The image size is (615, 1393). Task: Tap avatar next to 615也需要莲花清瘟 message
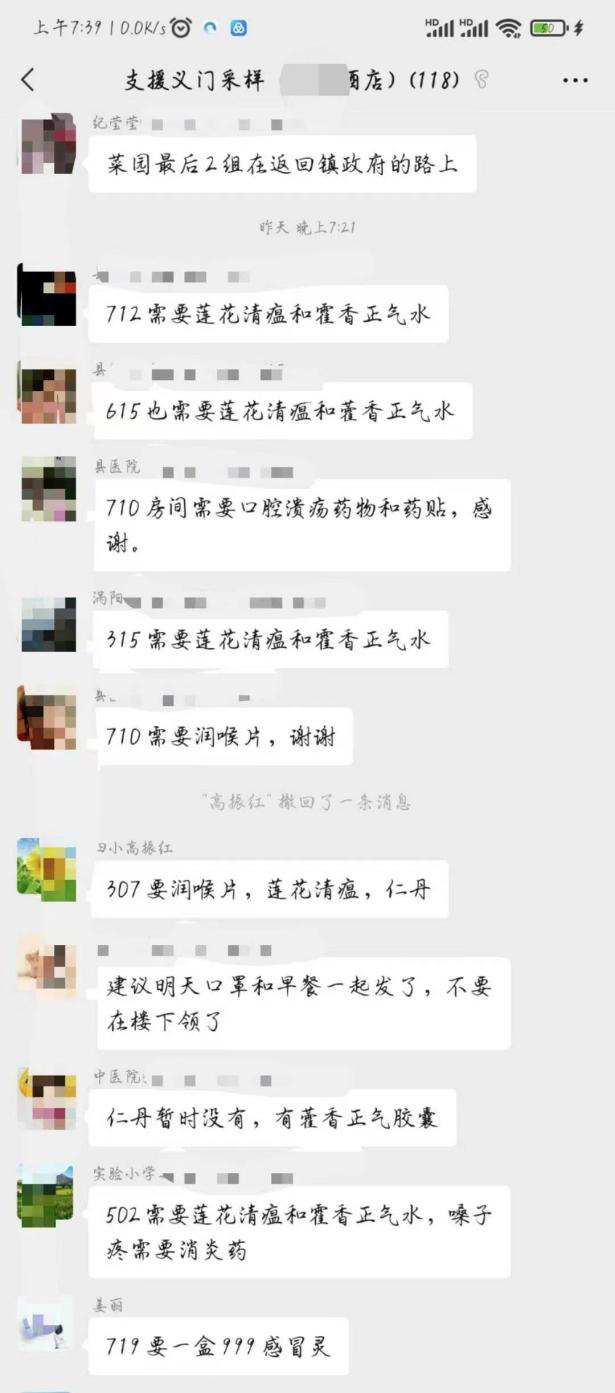[47, 391]
